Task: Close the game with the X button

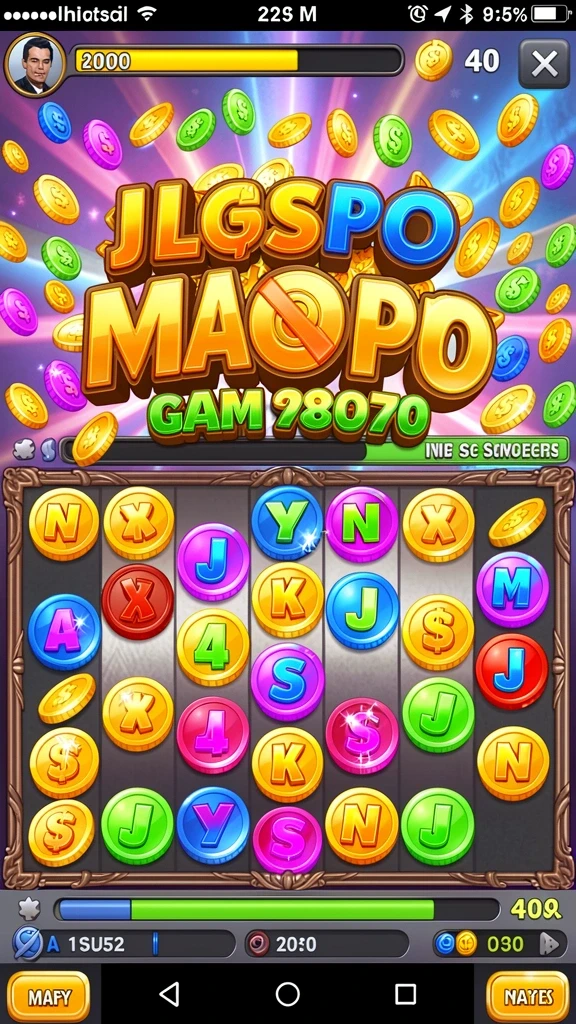Action: pyautogui.click(x=544, y=63)
